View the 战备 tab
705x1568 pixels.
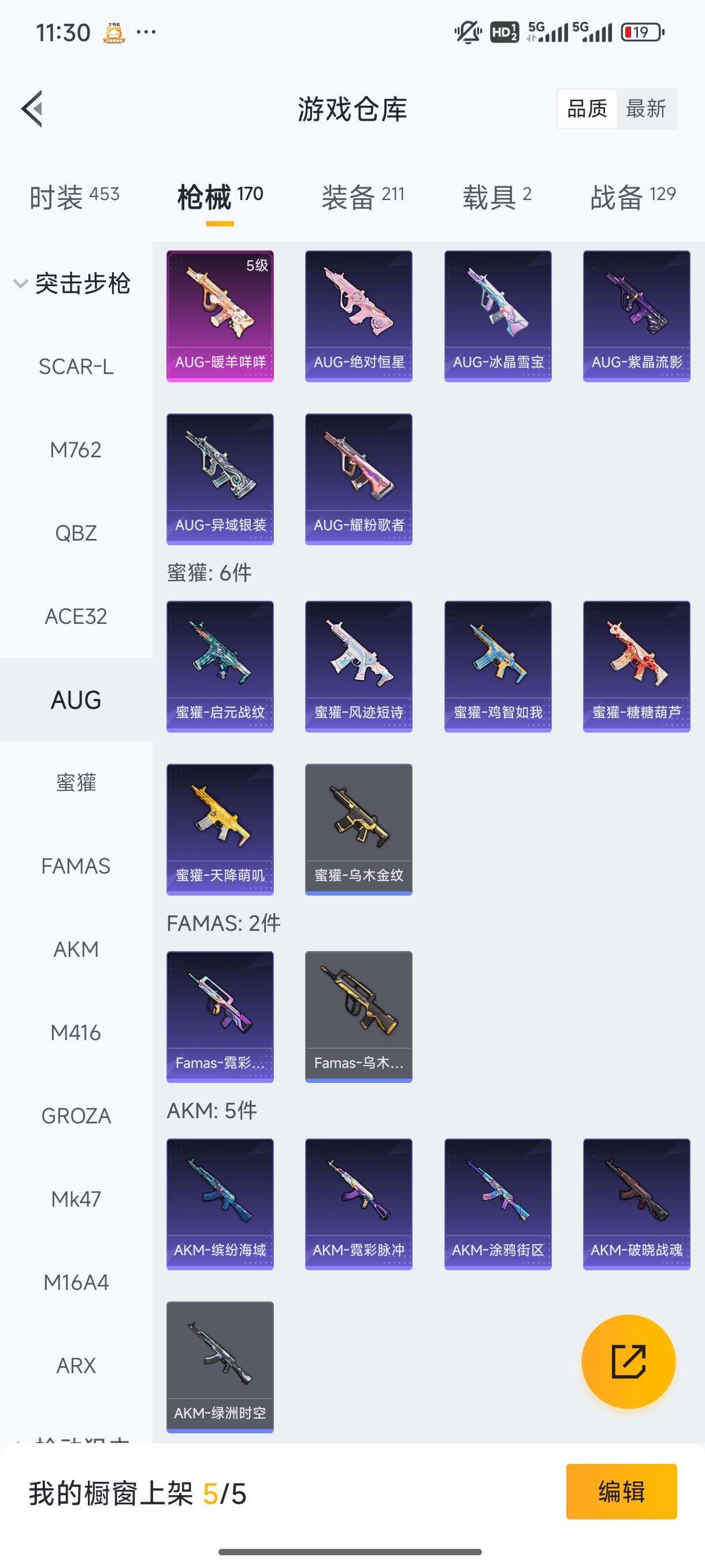coord(633,197)
